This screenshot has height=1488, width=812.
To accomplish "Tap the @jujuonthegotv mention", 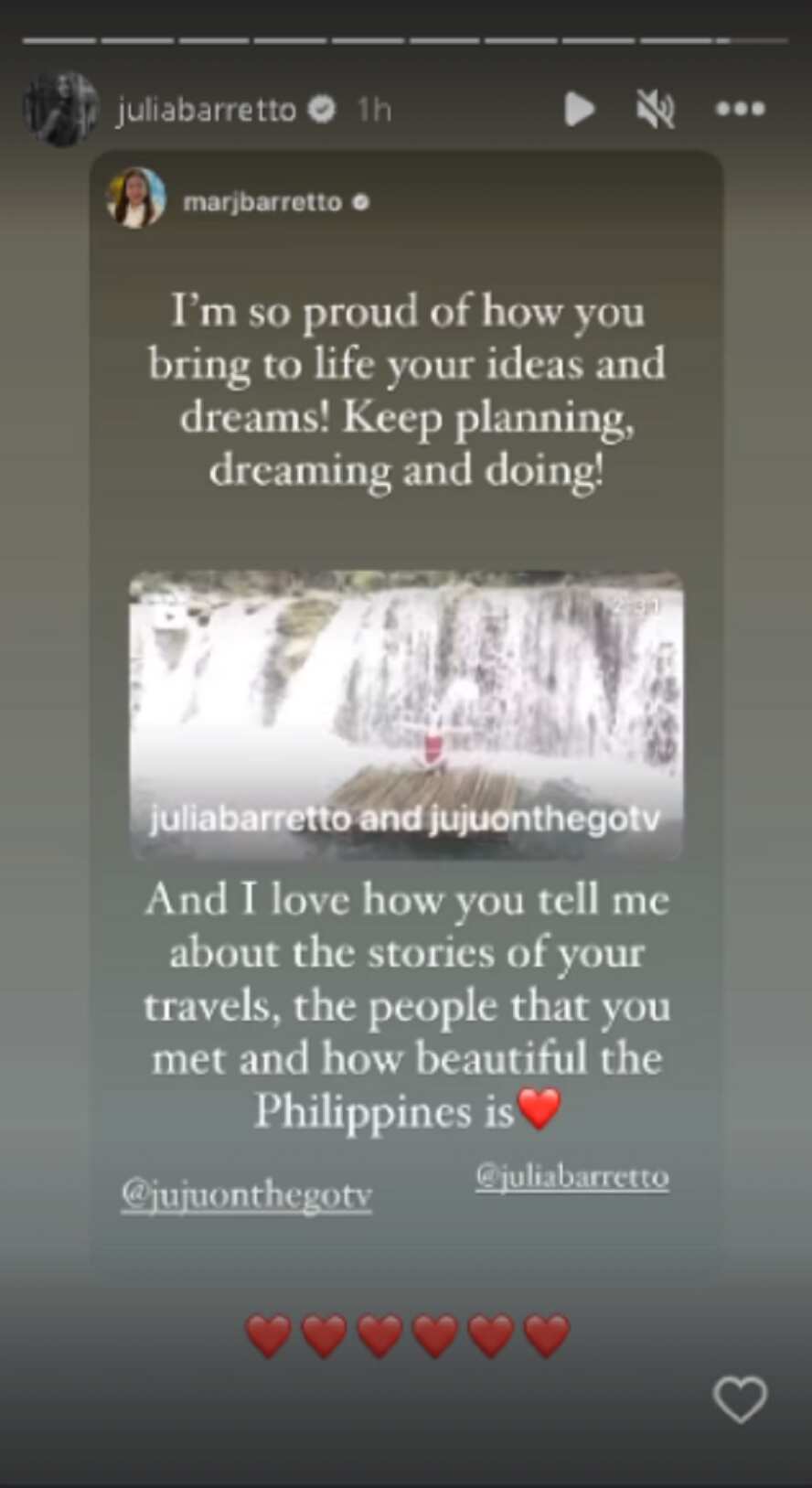I will [247, 1195].
